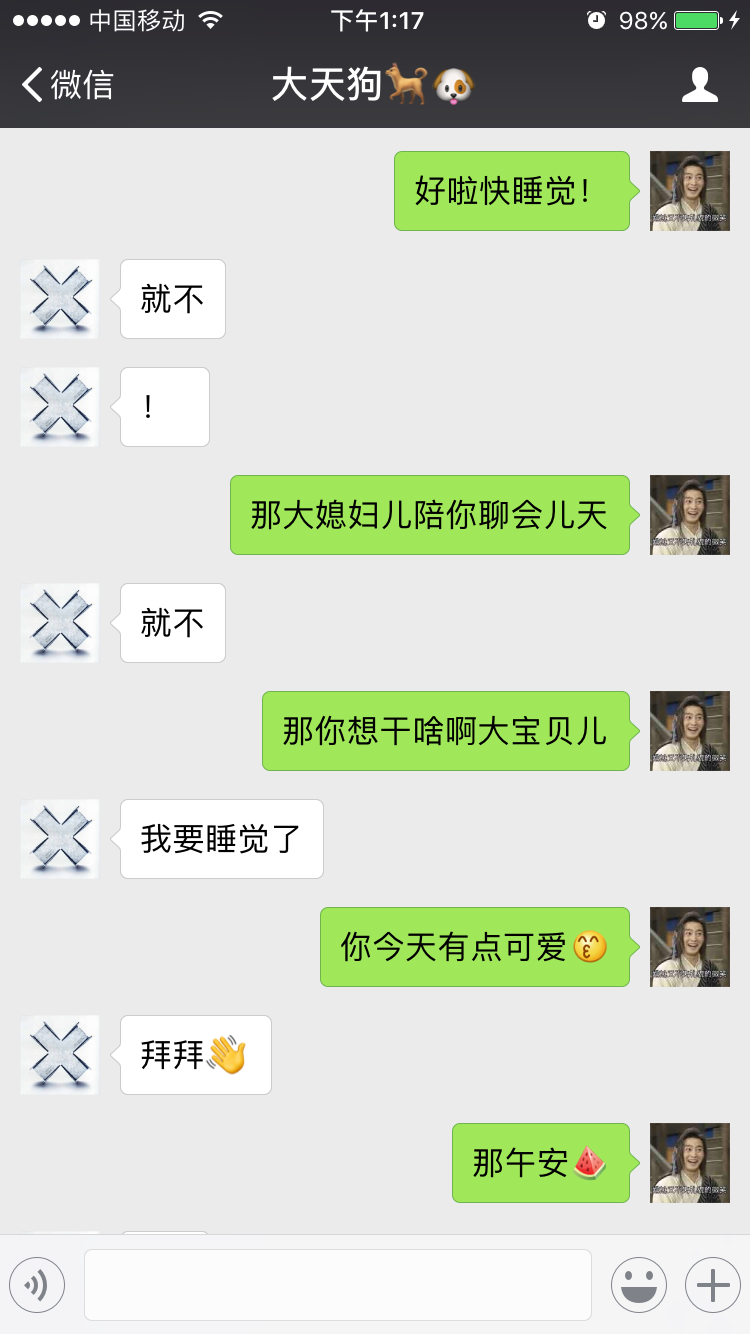Tap the avatar next to 那午安
The image size is (750, 1334).
689,1163
